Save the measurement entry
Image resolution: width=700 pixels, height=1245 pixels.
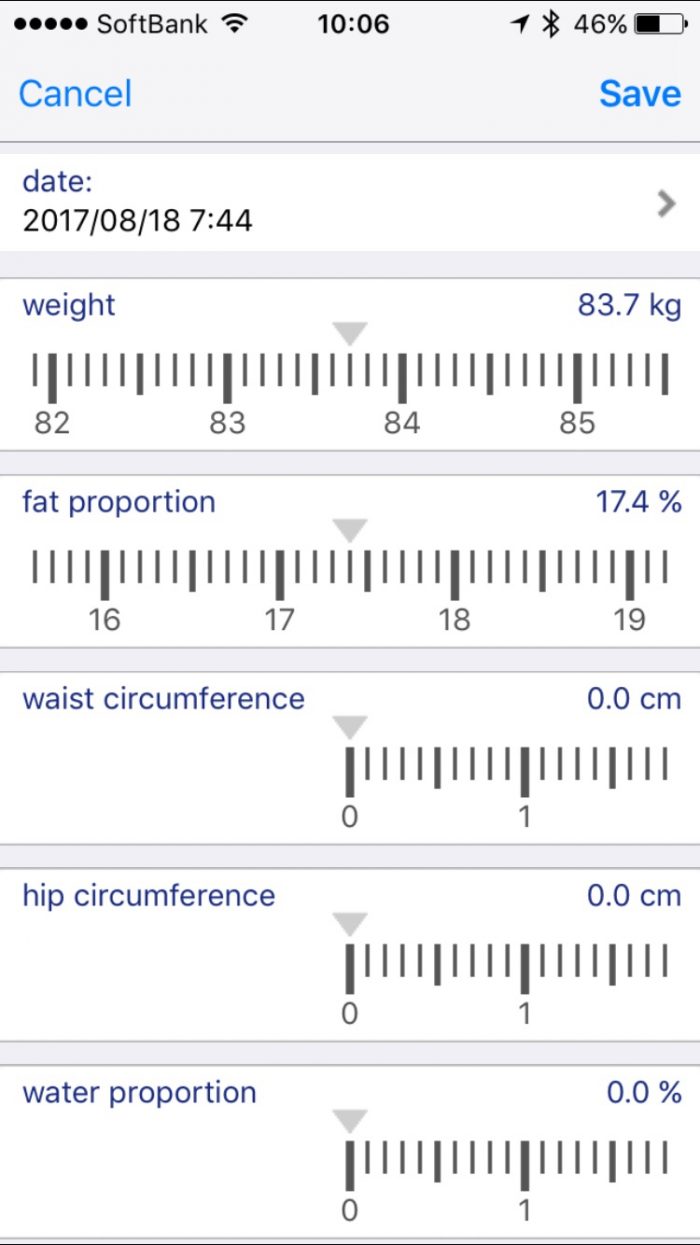640,94
